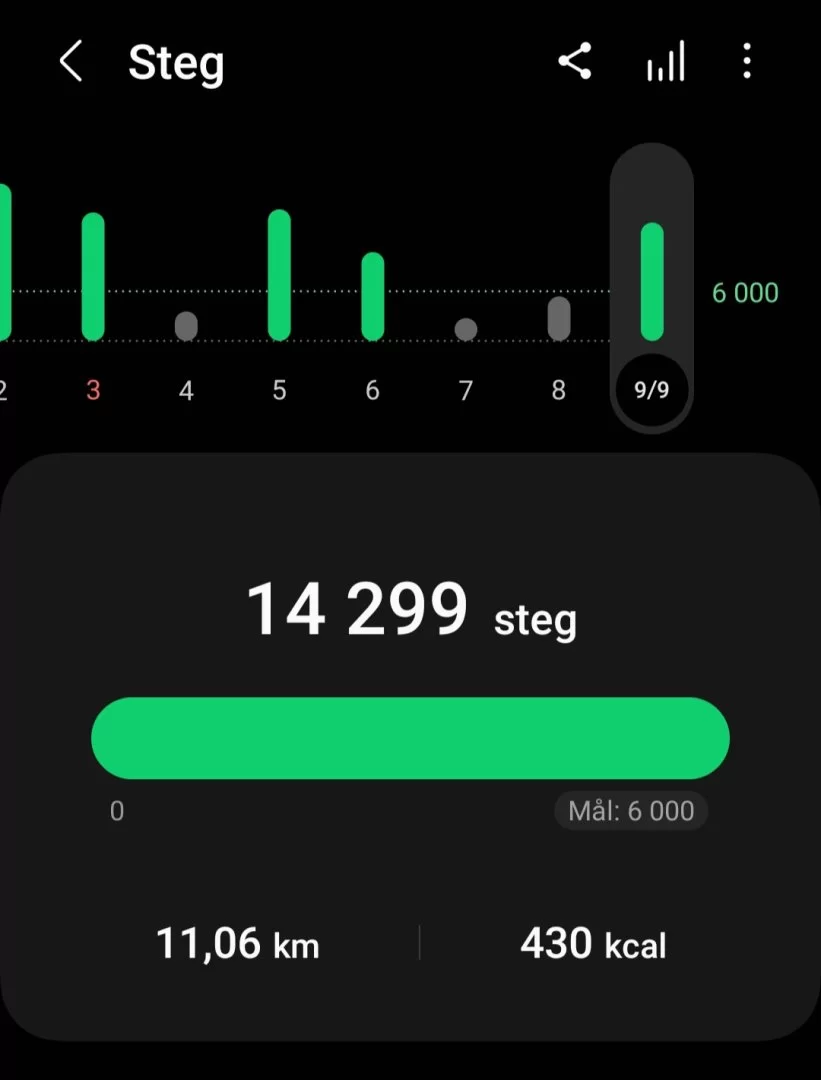
Task: Tap the 430 kcal calorie value
Action: (594, 942)
